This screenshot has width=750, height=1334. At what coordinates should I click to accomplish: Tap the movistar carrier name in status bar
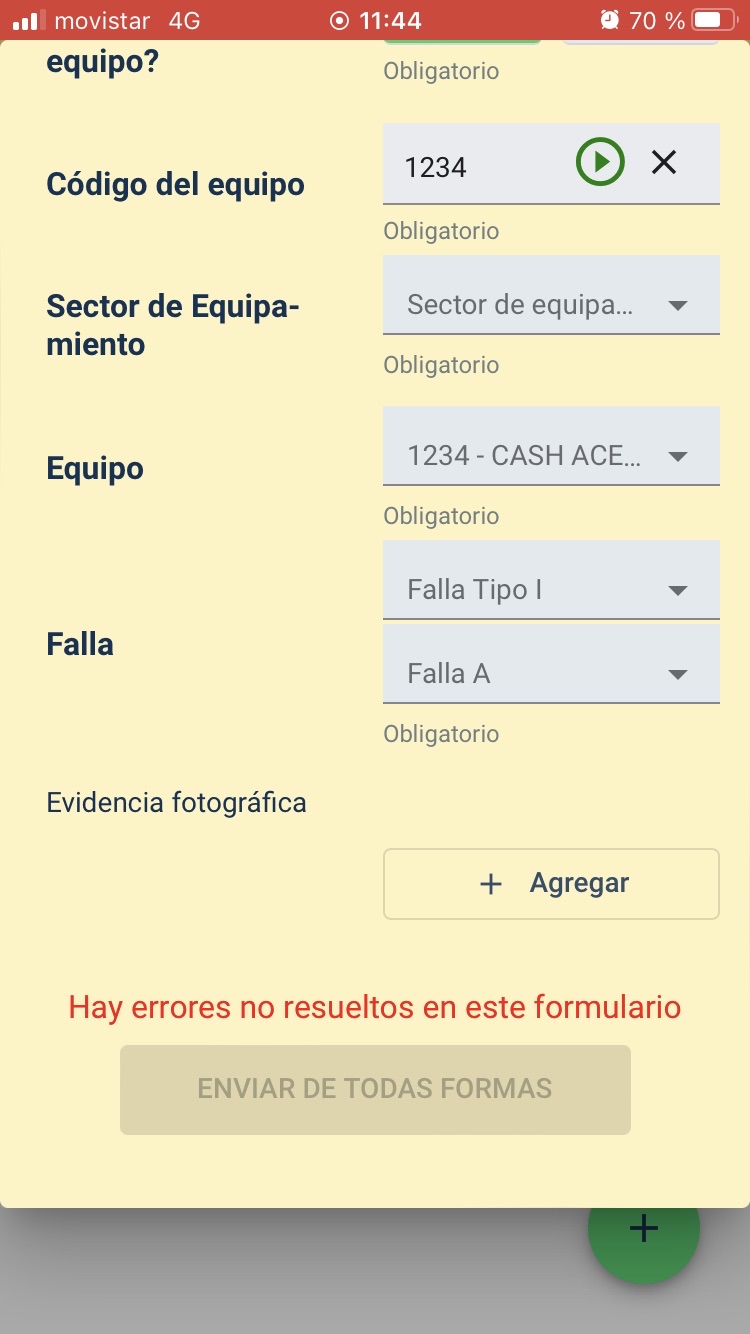(104, 18)
